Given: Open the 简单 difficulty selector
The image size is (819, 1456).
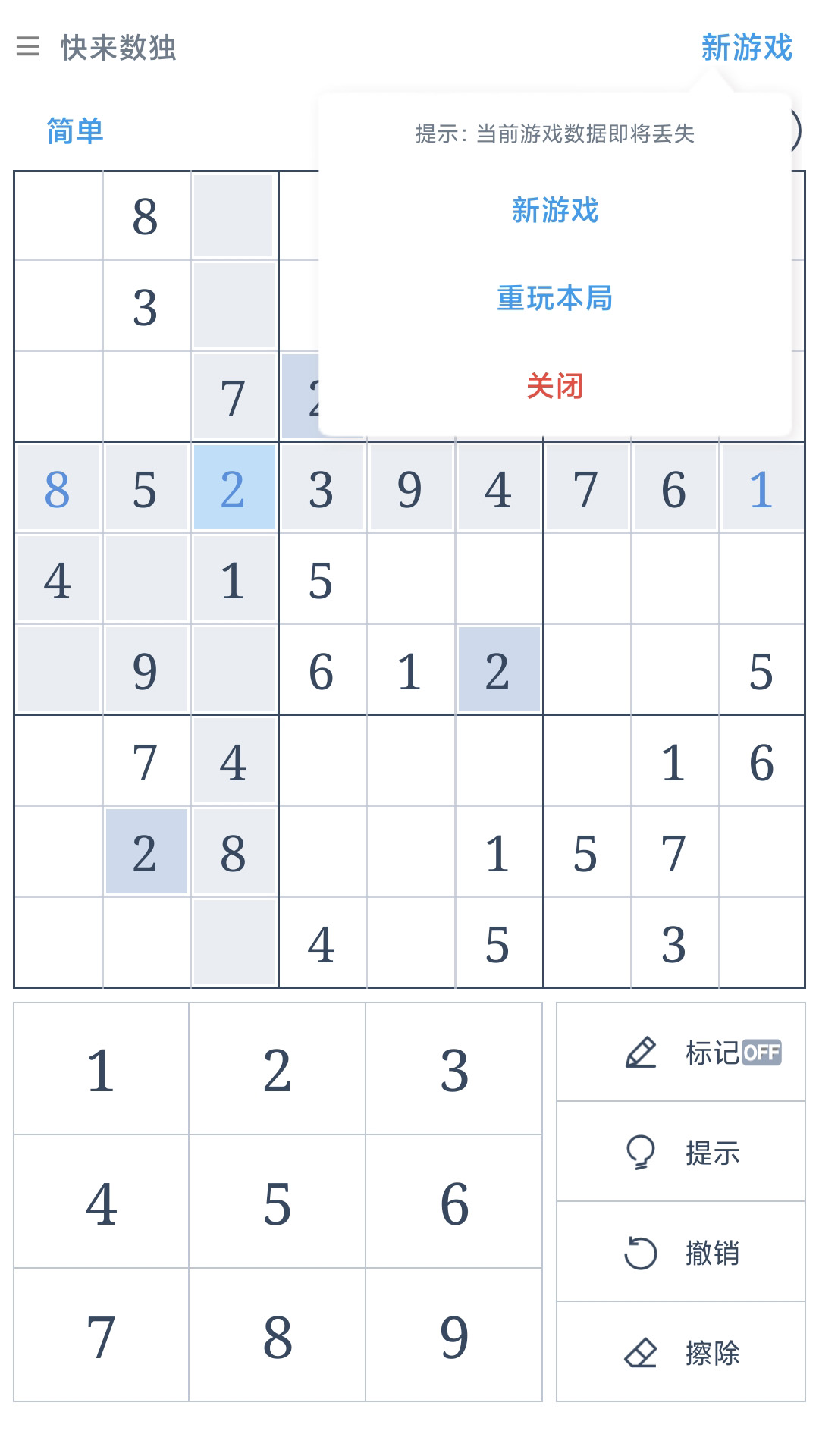Looking at the screenshot, I should (x=74, y=130).
